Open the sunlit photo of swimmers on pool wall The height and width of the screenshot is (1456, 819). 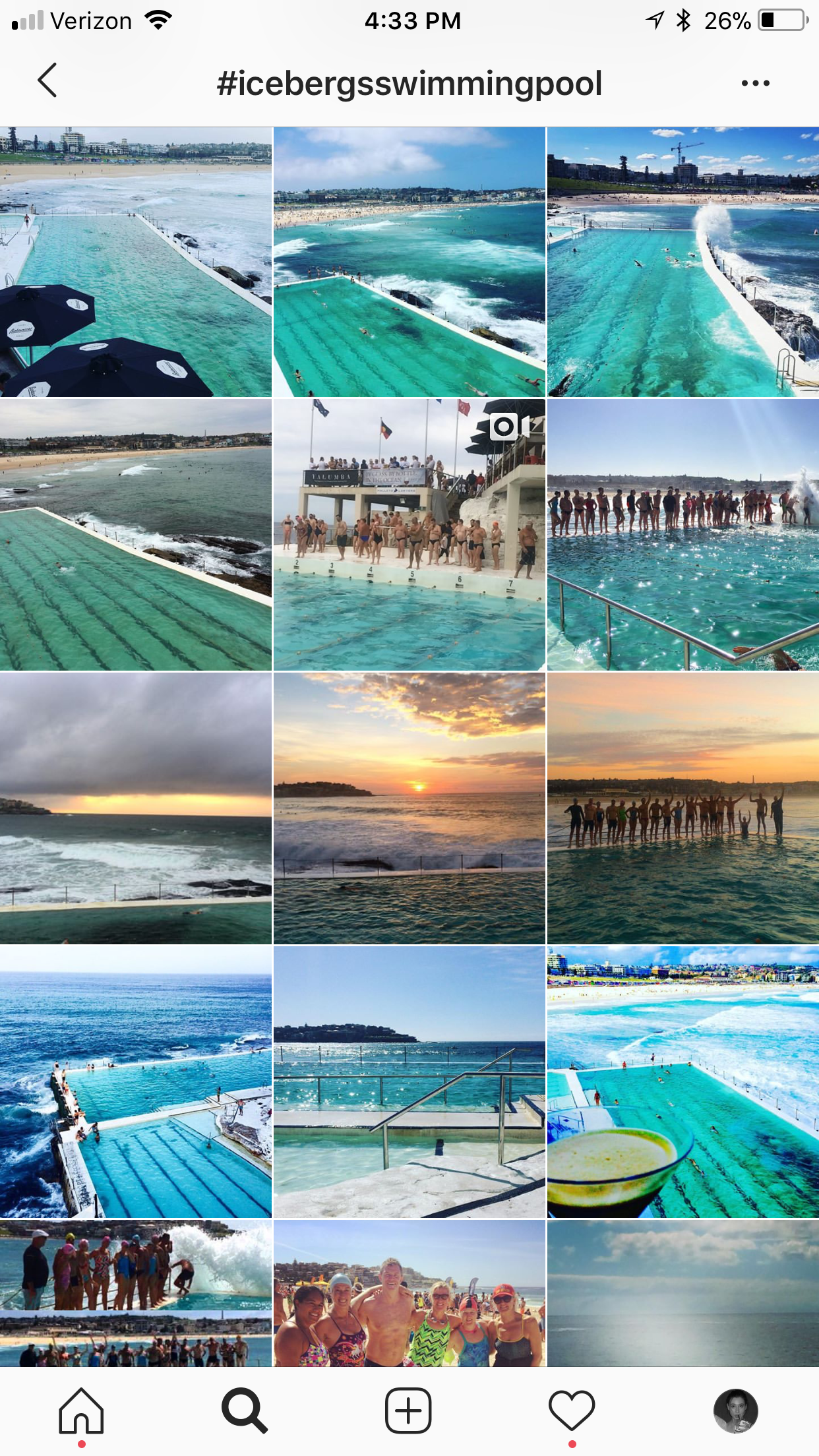[x=683, y=535]
